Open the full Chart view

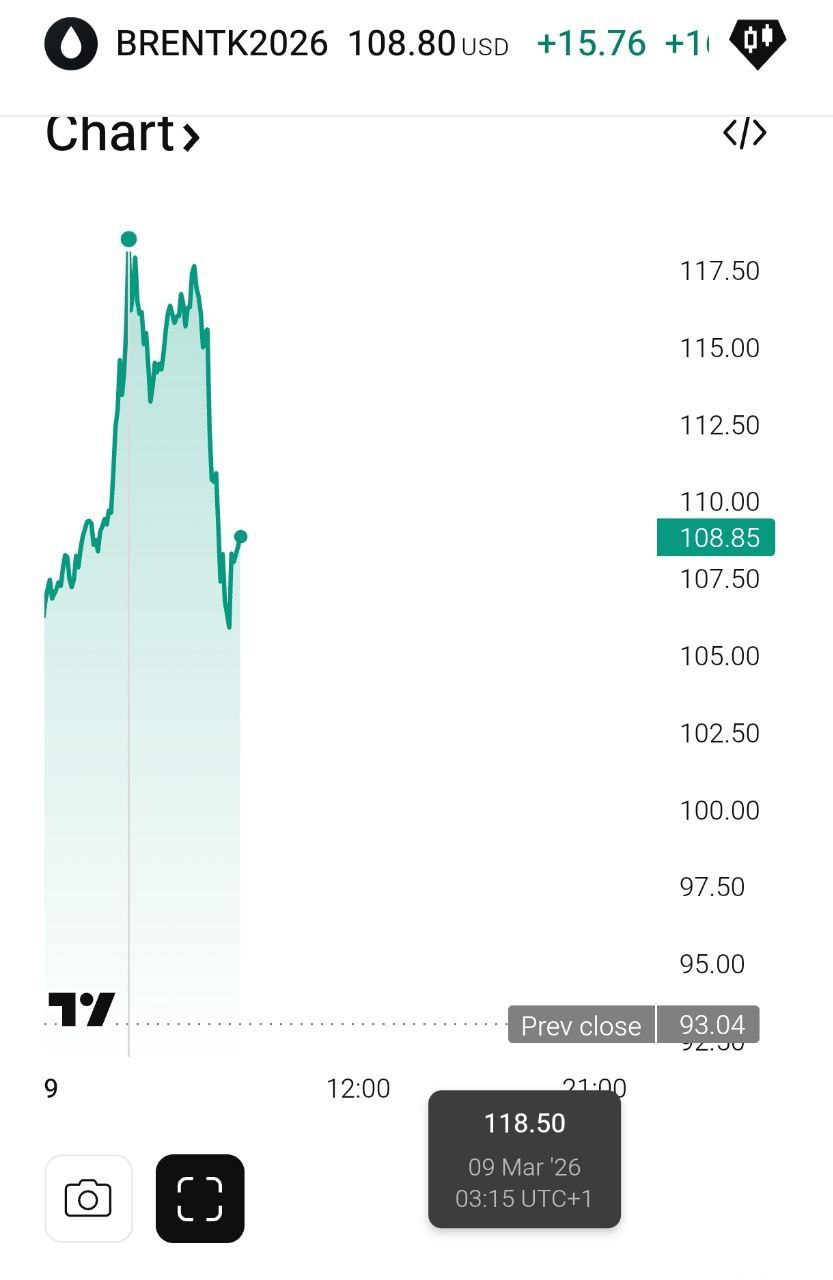122,134
